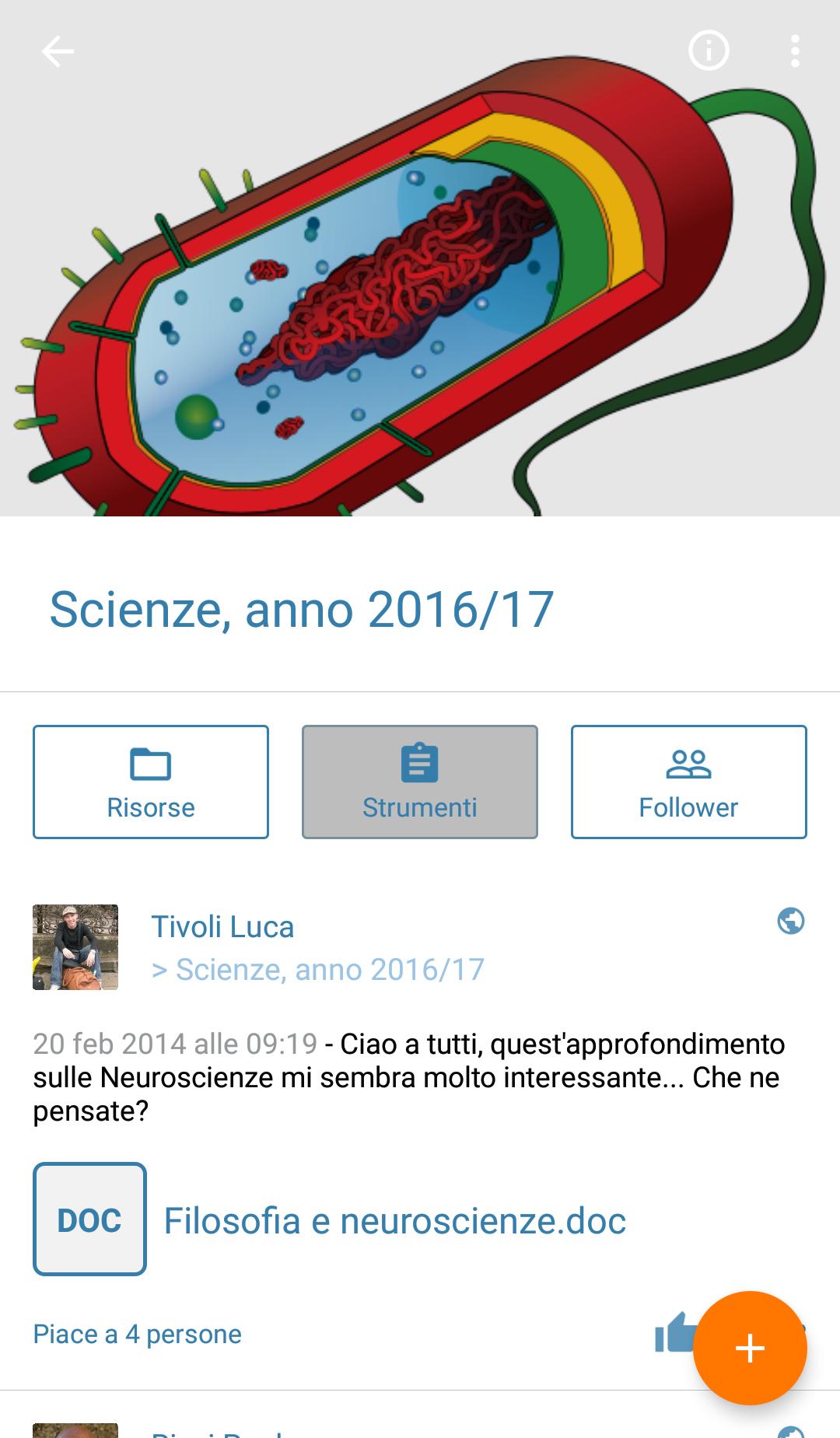Check the globe visibility icon on Tivoli Luca's post

[790, 921]
